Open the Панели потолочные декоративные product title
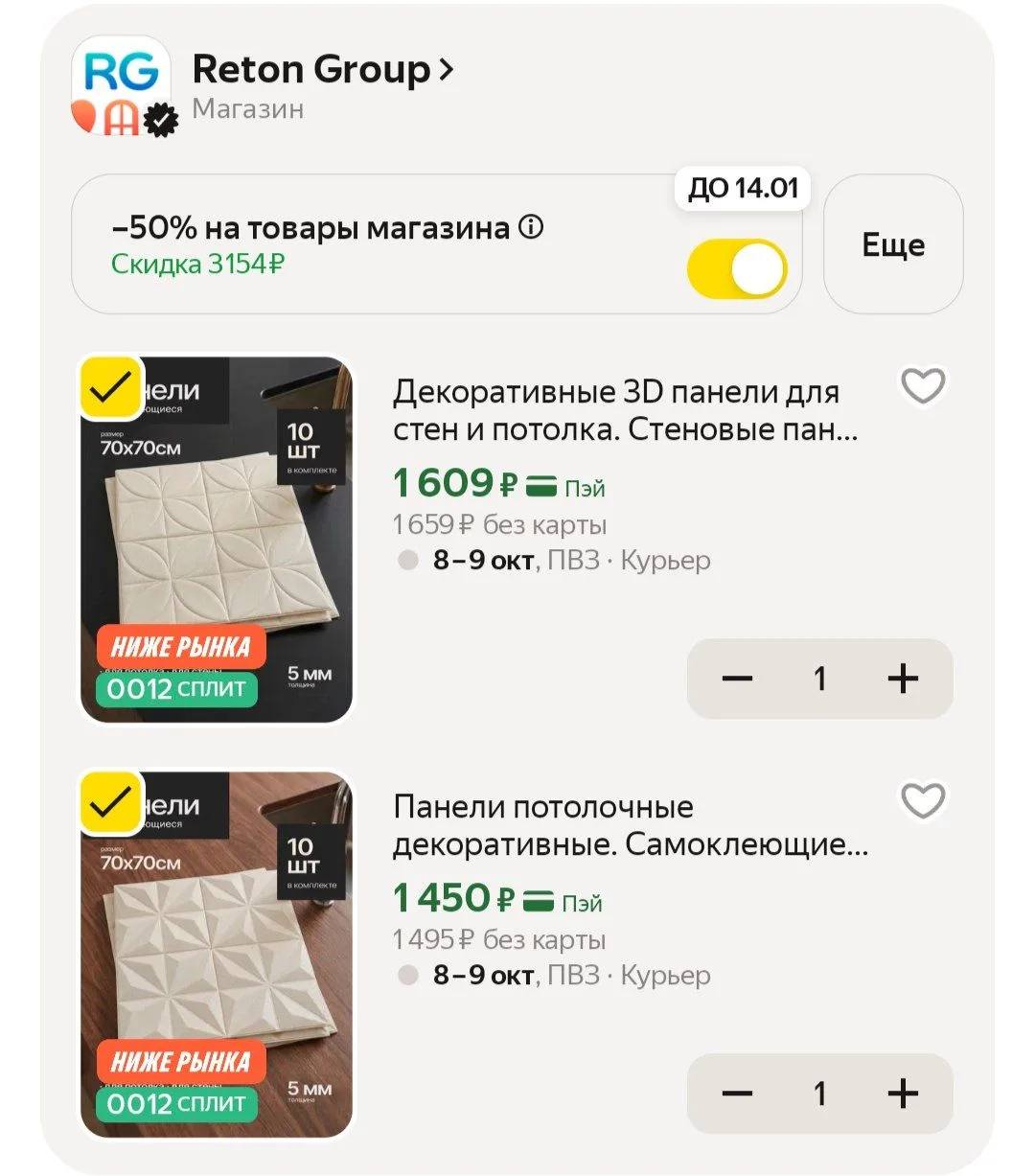The image size is (1035, 1176). (631, 825)
